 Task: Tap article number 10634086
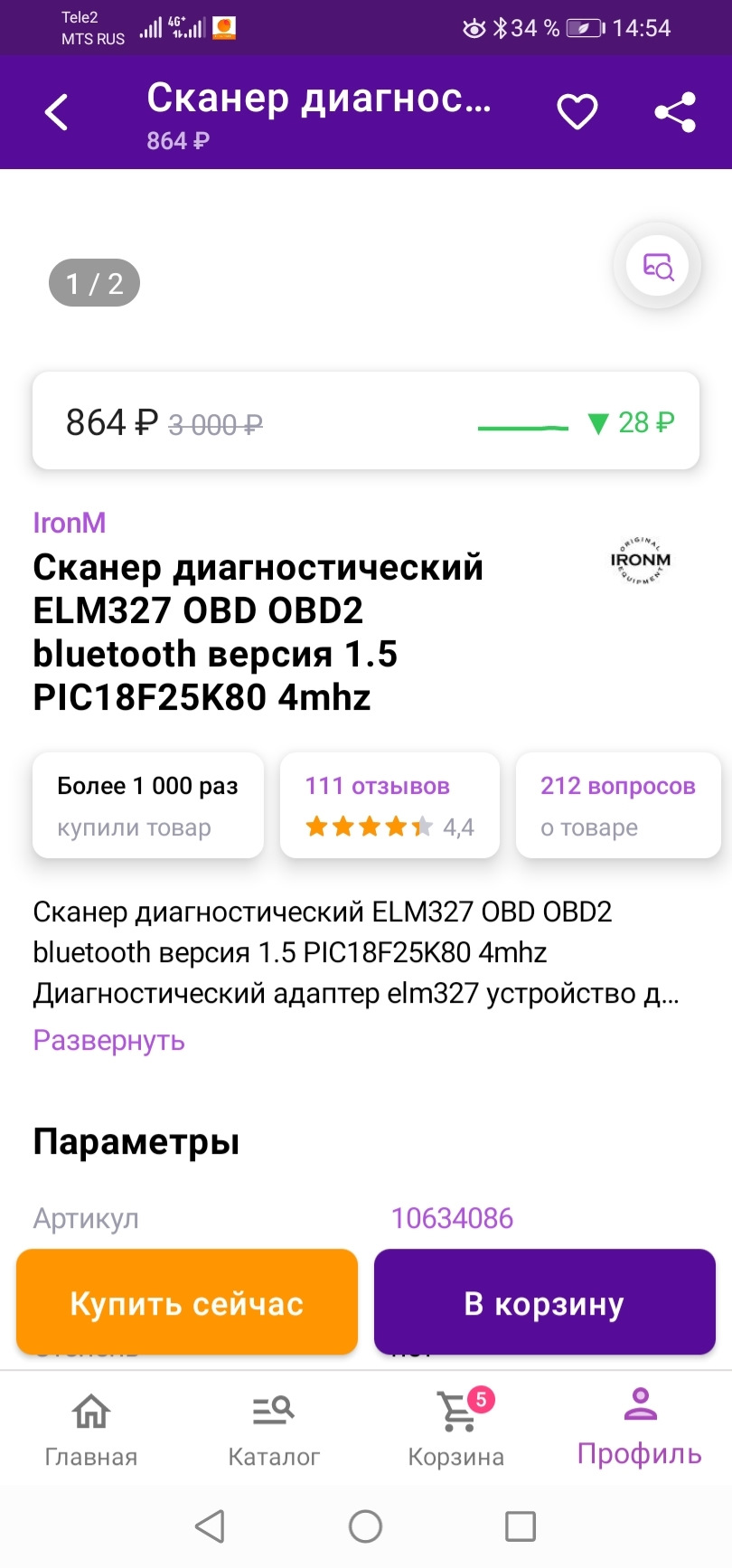(452, 1218)
